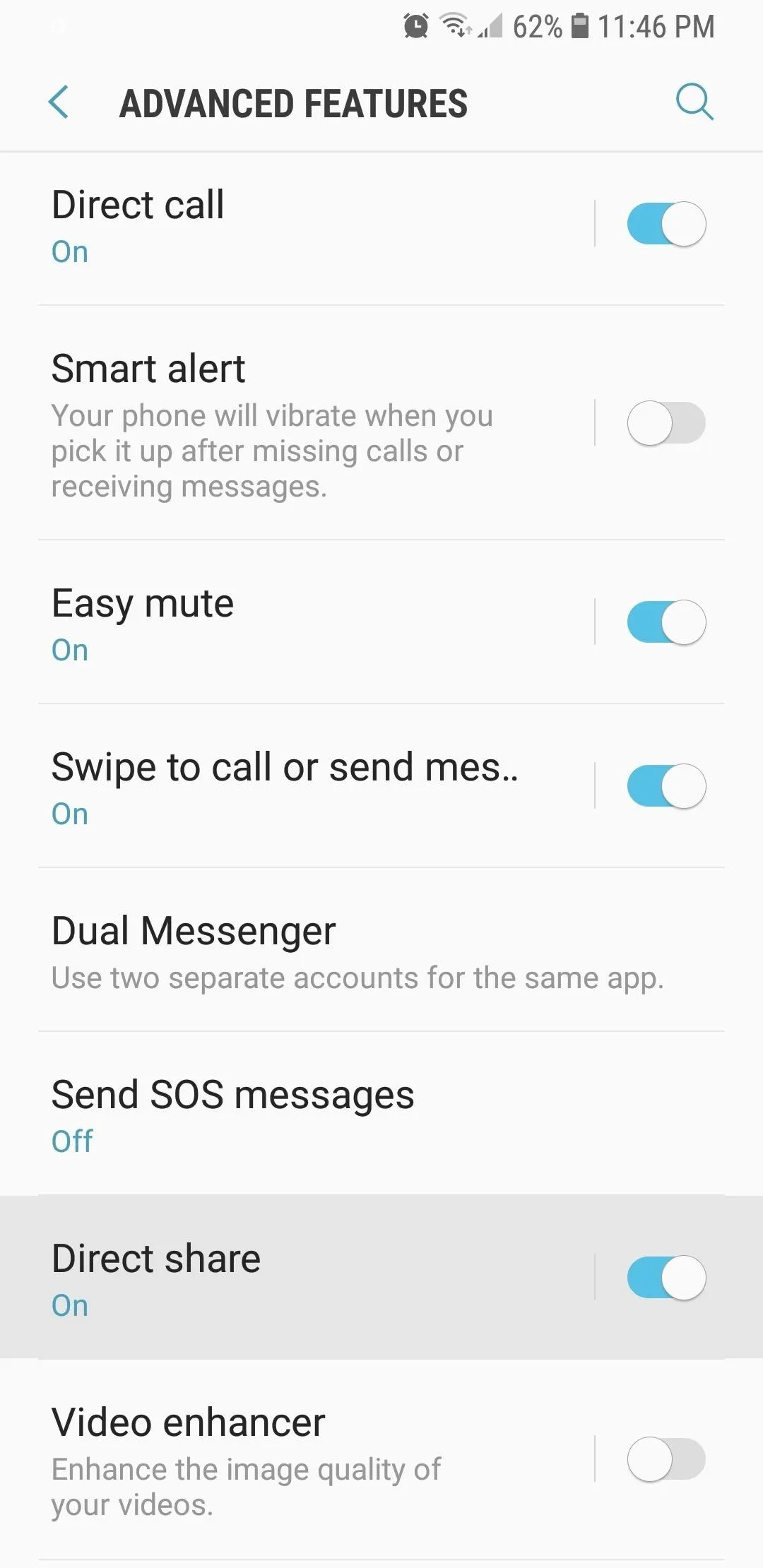Go back from Advanced Features

(x=59, y=102)
